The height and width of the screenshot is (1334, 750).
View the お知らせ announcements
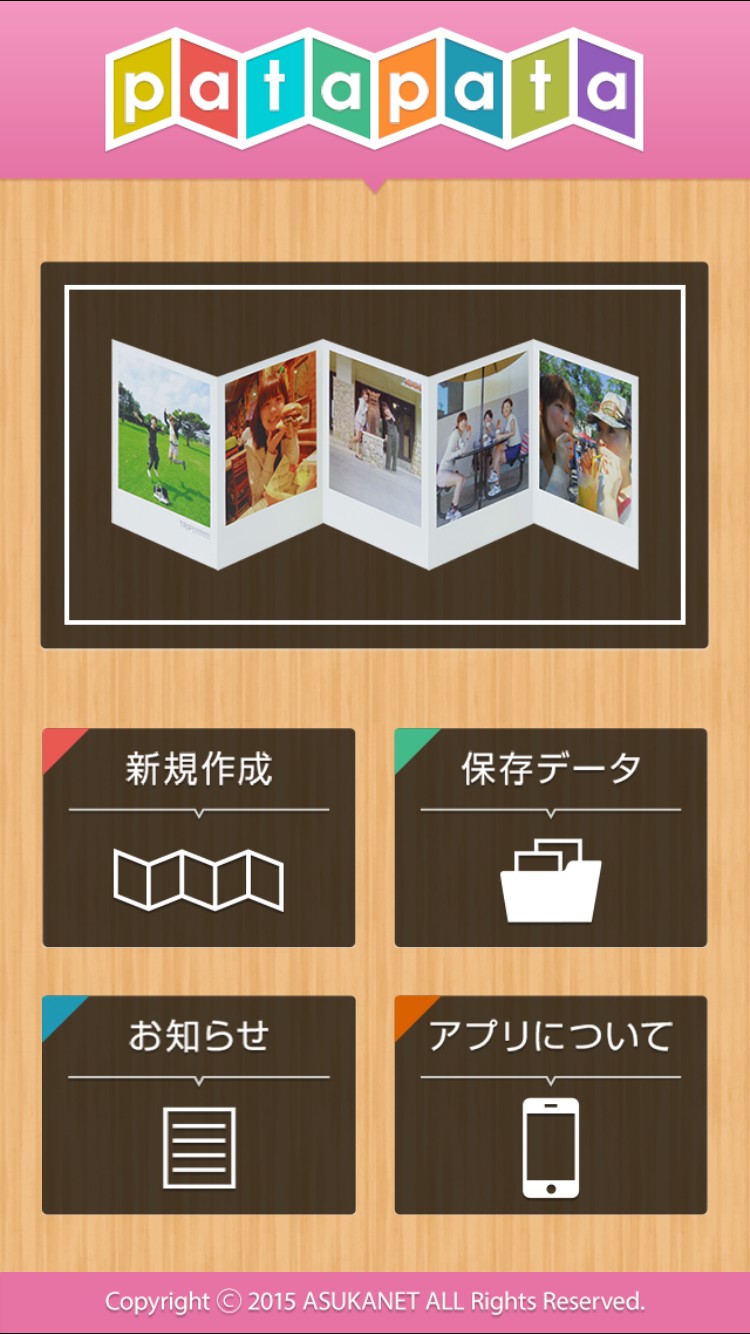pos(198,1104)
